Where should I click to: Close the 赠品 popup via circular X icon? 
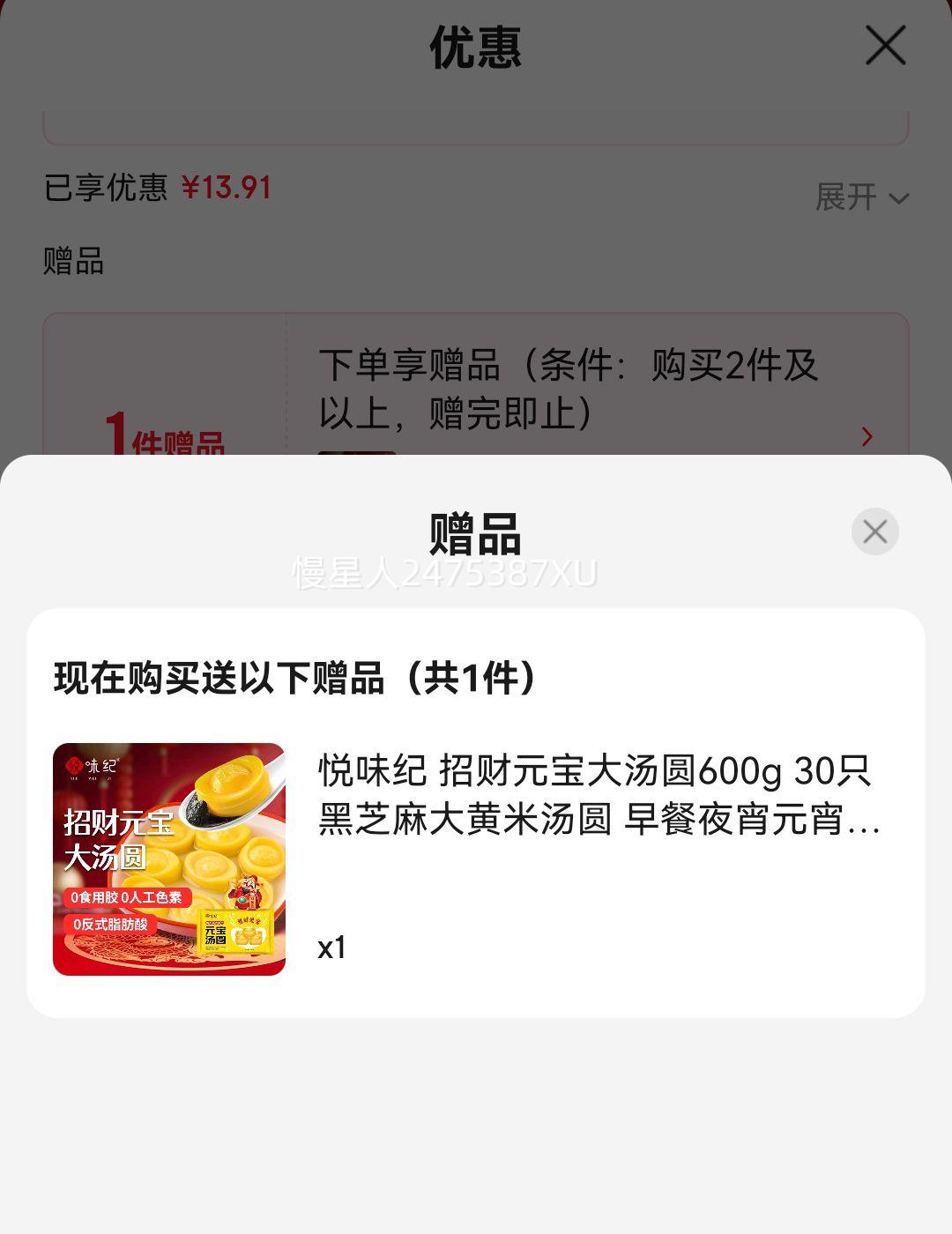point(875,531)
